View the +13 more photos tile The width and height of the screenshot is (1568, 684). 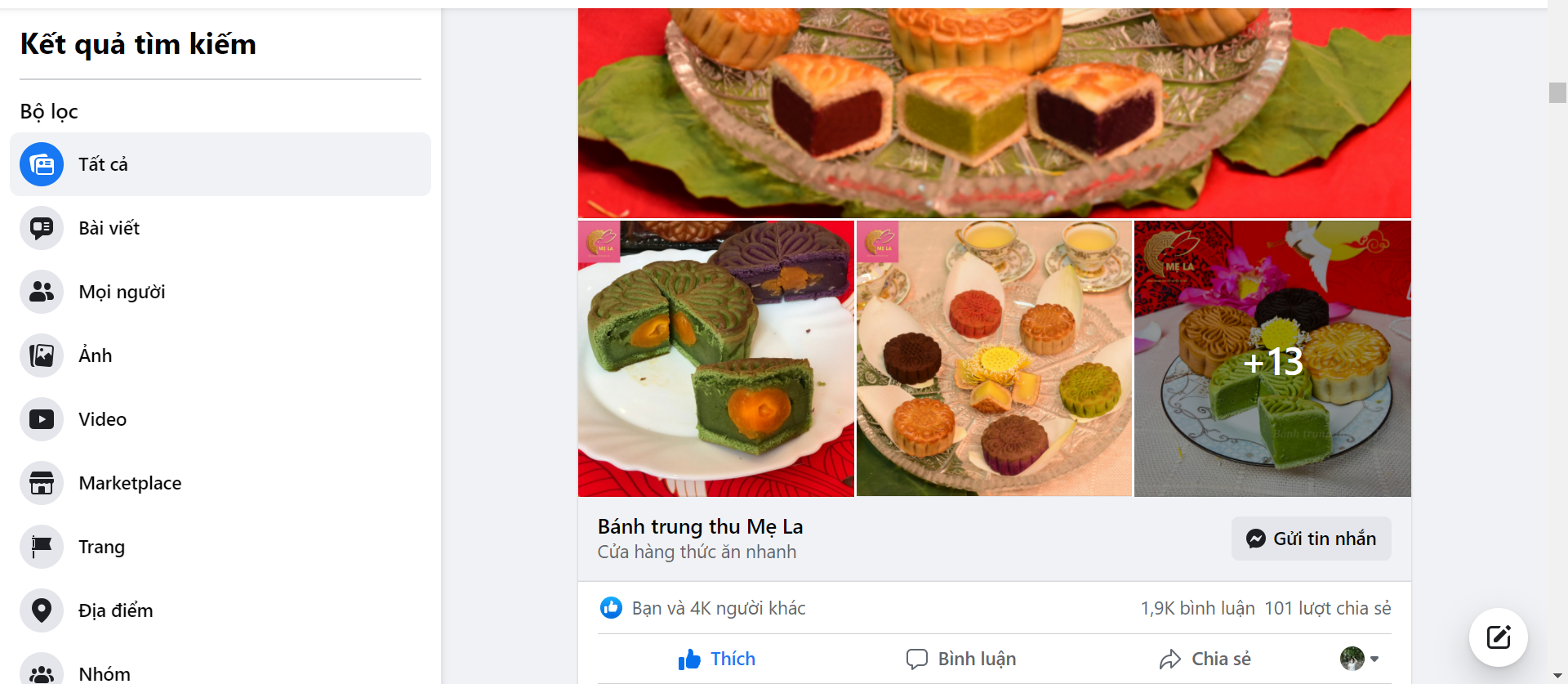click(1272, 360)
